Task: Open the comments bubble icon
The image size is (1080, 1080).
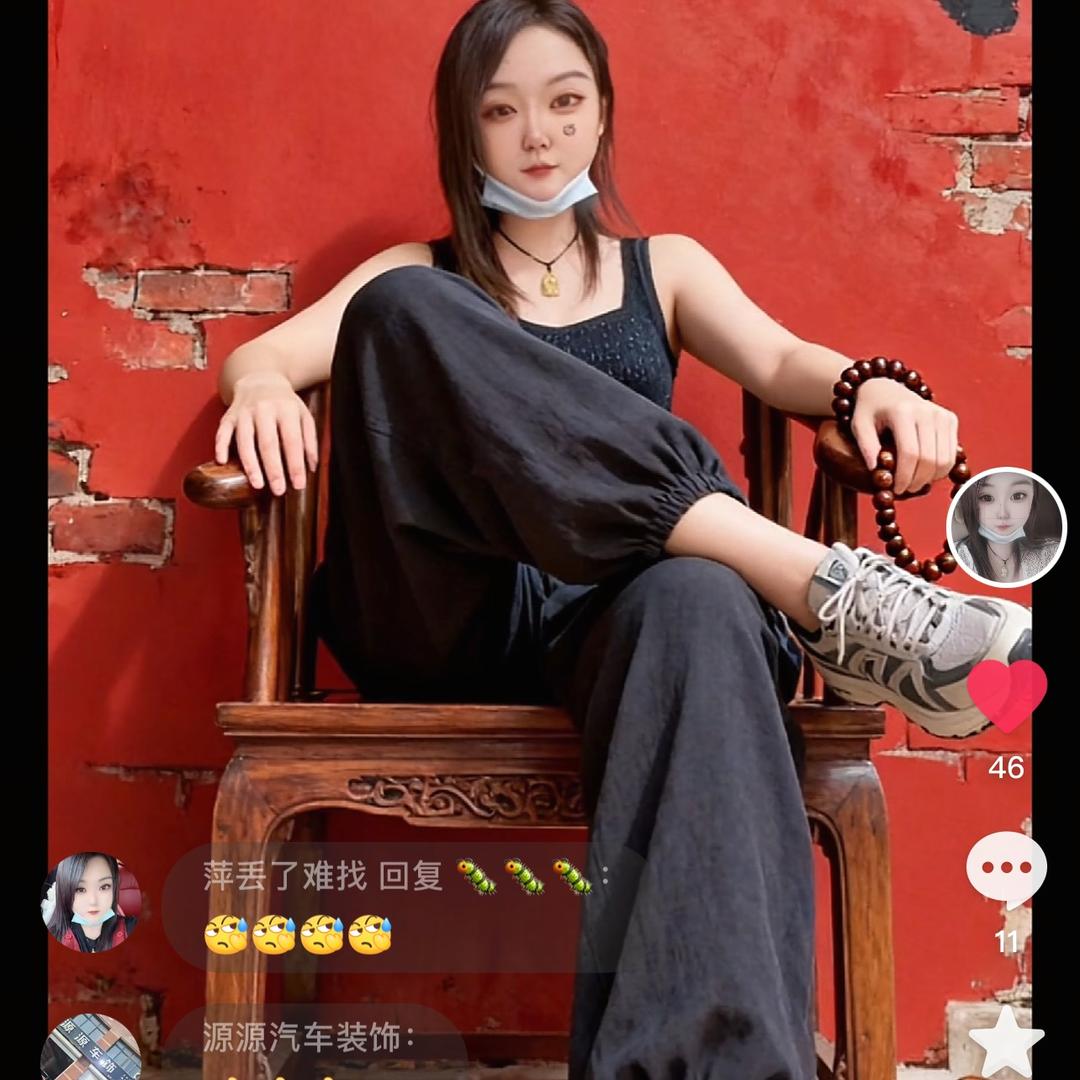Action: click(1006, 869)
